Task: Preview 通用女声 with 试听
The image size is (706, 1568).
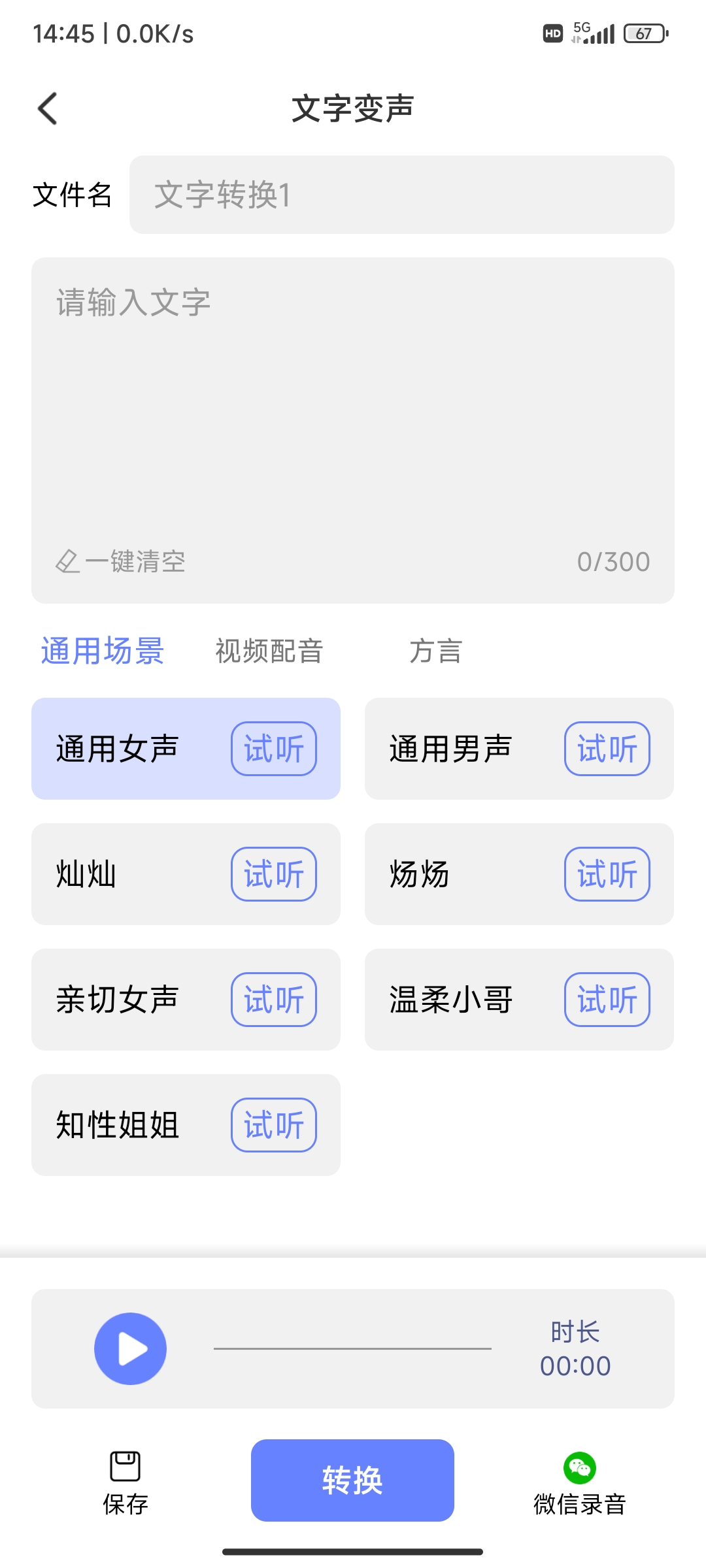Action: (x=273, y=749)
